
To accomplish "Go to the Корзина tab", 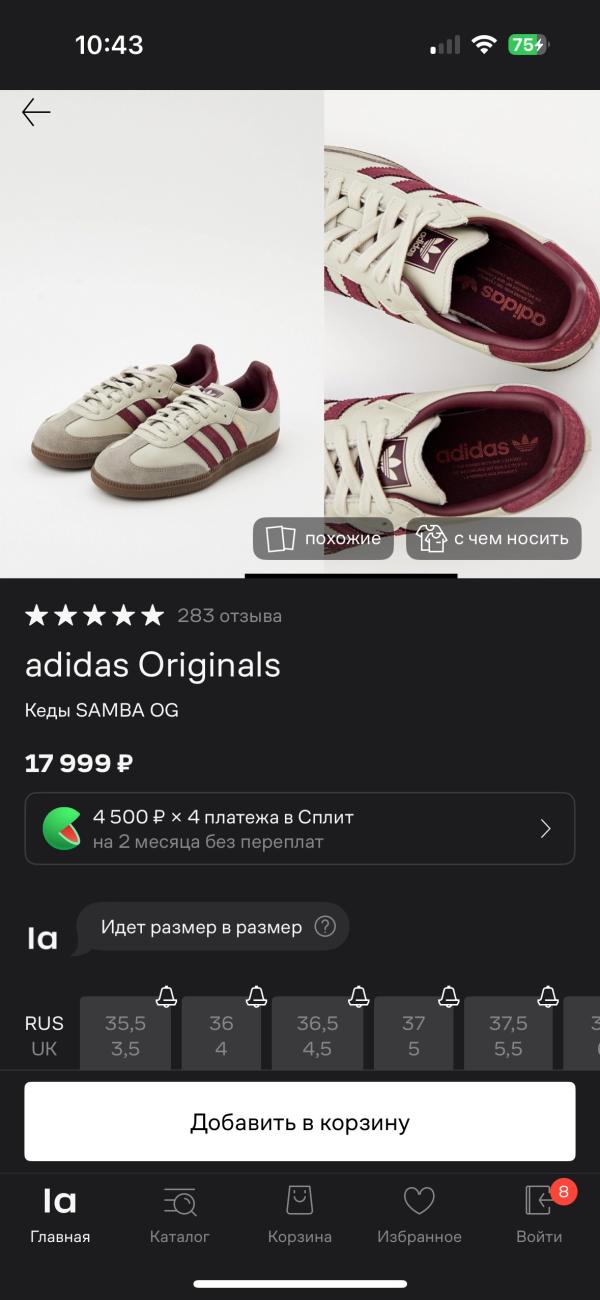I will pos(300,1215).
